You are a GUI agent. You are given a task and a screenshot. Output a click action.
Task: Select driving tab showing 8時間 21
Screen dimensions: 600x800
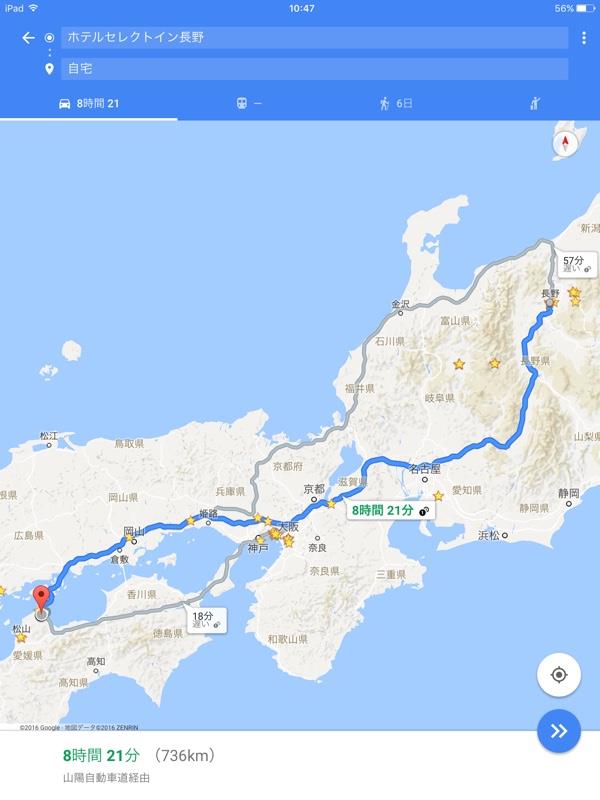tap(88, 103)
